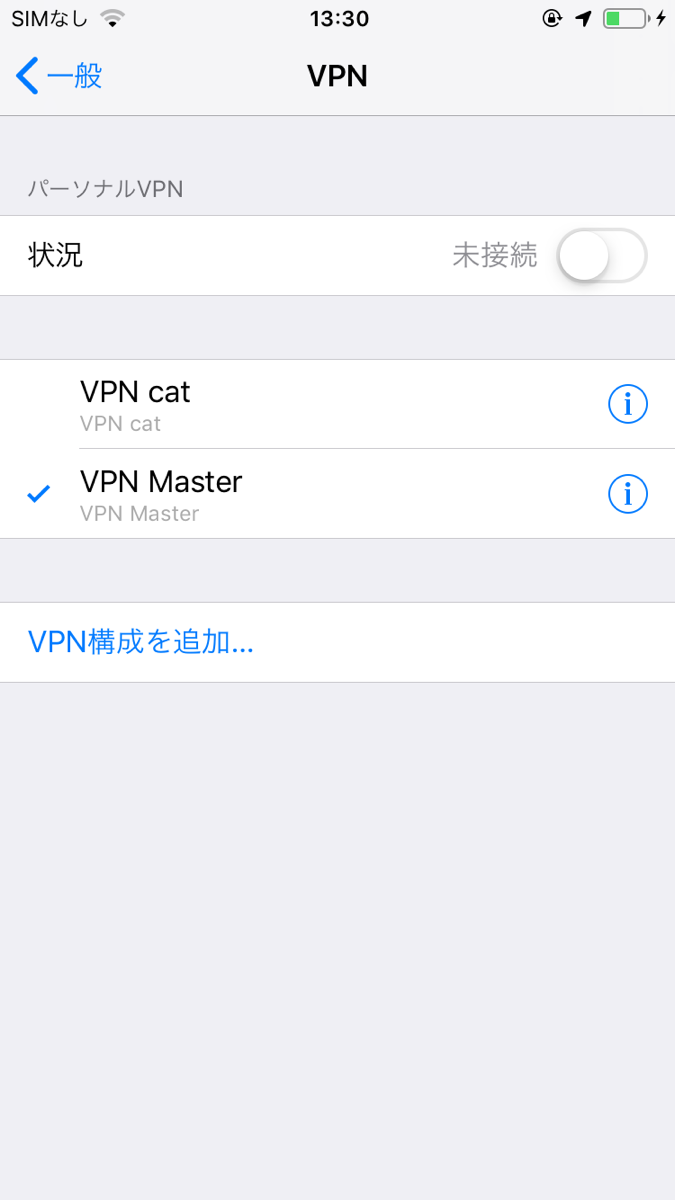Turn on the 状況 VPN switch
This screenshot has height=1200, width=675.
601,256
